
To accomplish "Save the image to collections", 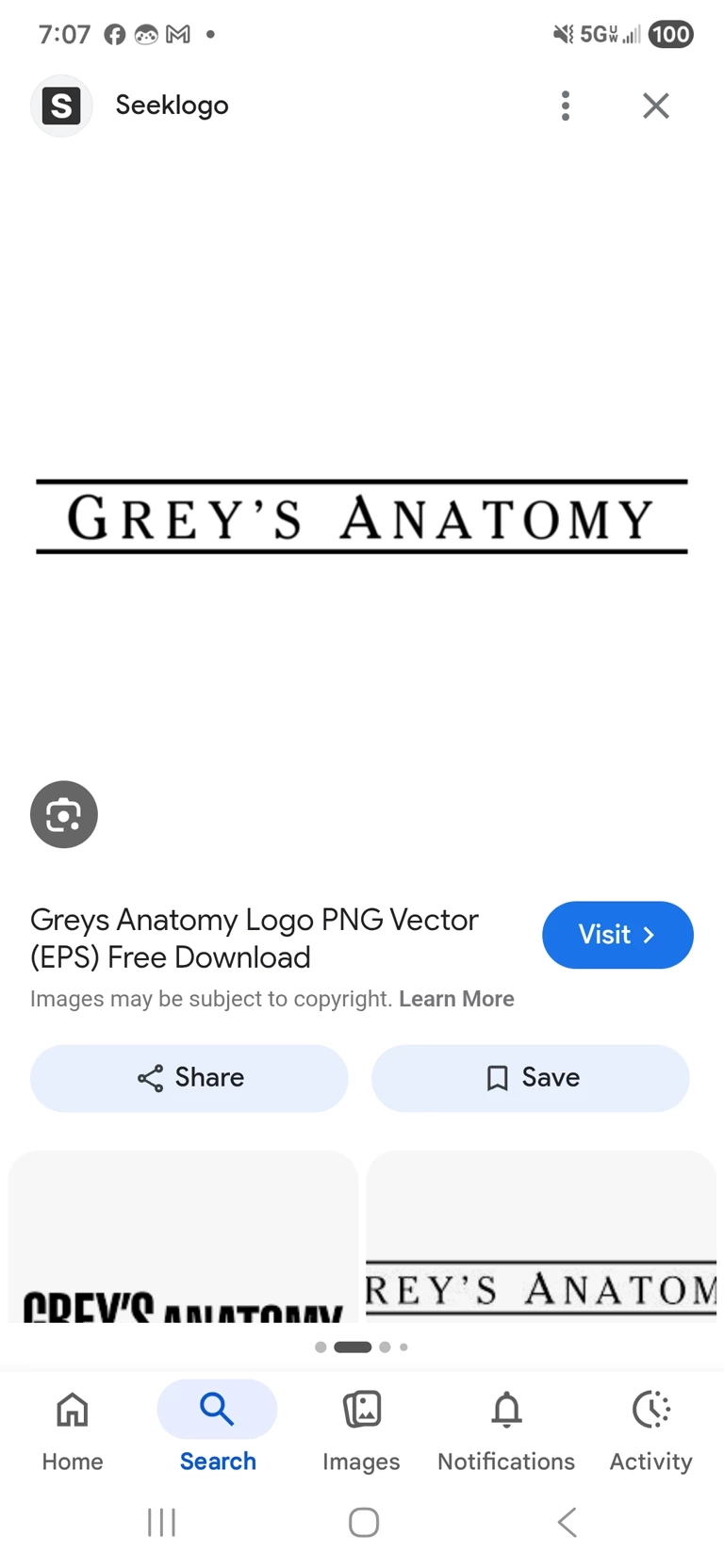I will tap(531, 1078).
